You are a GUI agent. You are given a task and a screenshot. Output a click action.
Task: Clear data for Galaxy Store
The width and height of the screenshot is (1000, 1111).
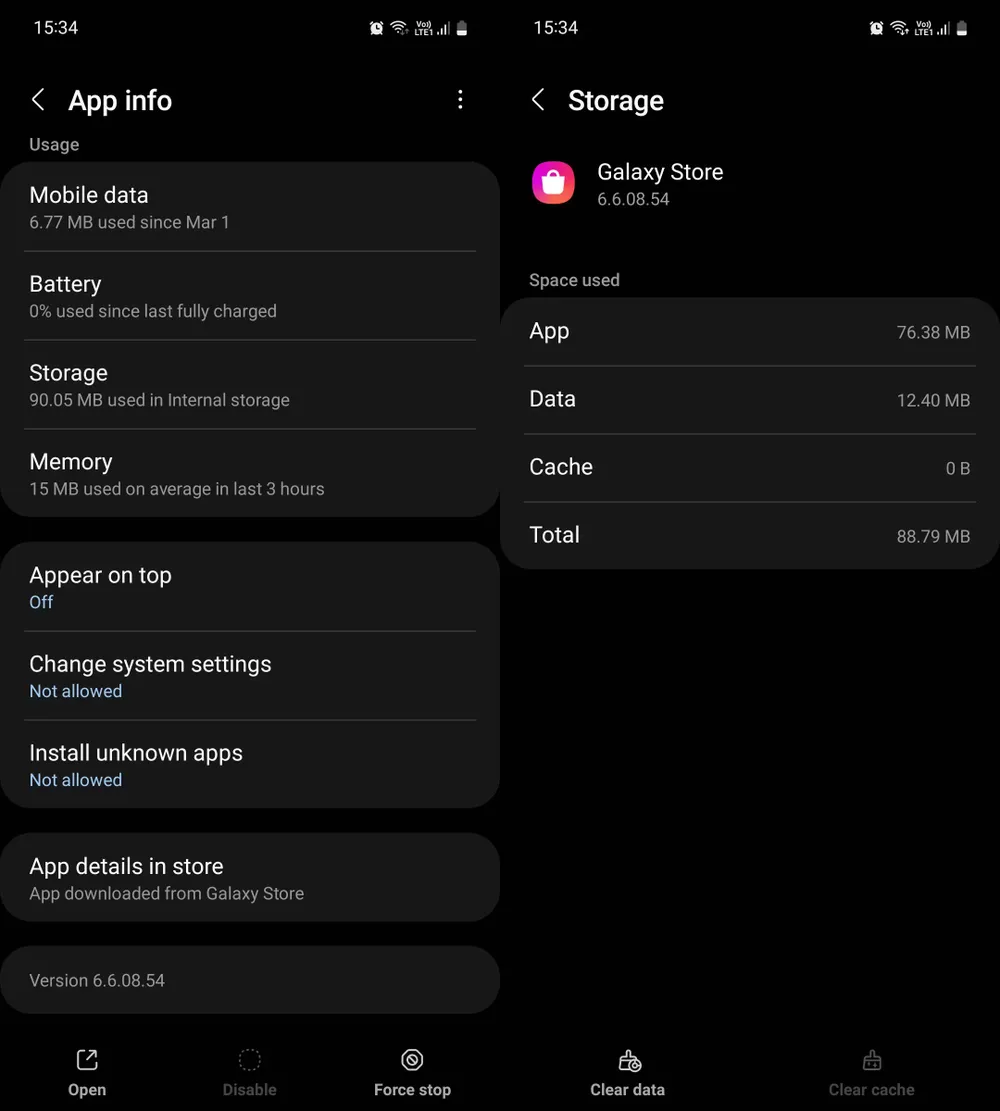(x=628, y=1072)
